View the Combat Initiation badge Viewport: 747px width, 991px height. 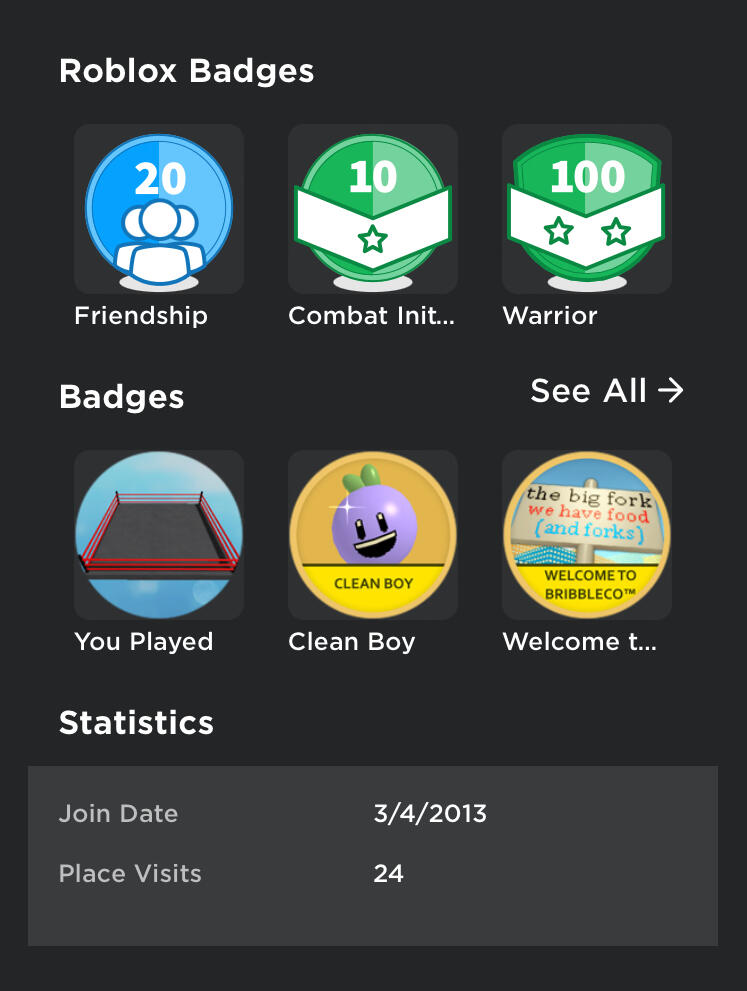(373, 210)
